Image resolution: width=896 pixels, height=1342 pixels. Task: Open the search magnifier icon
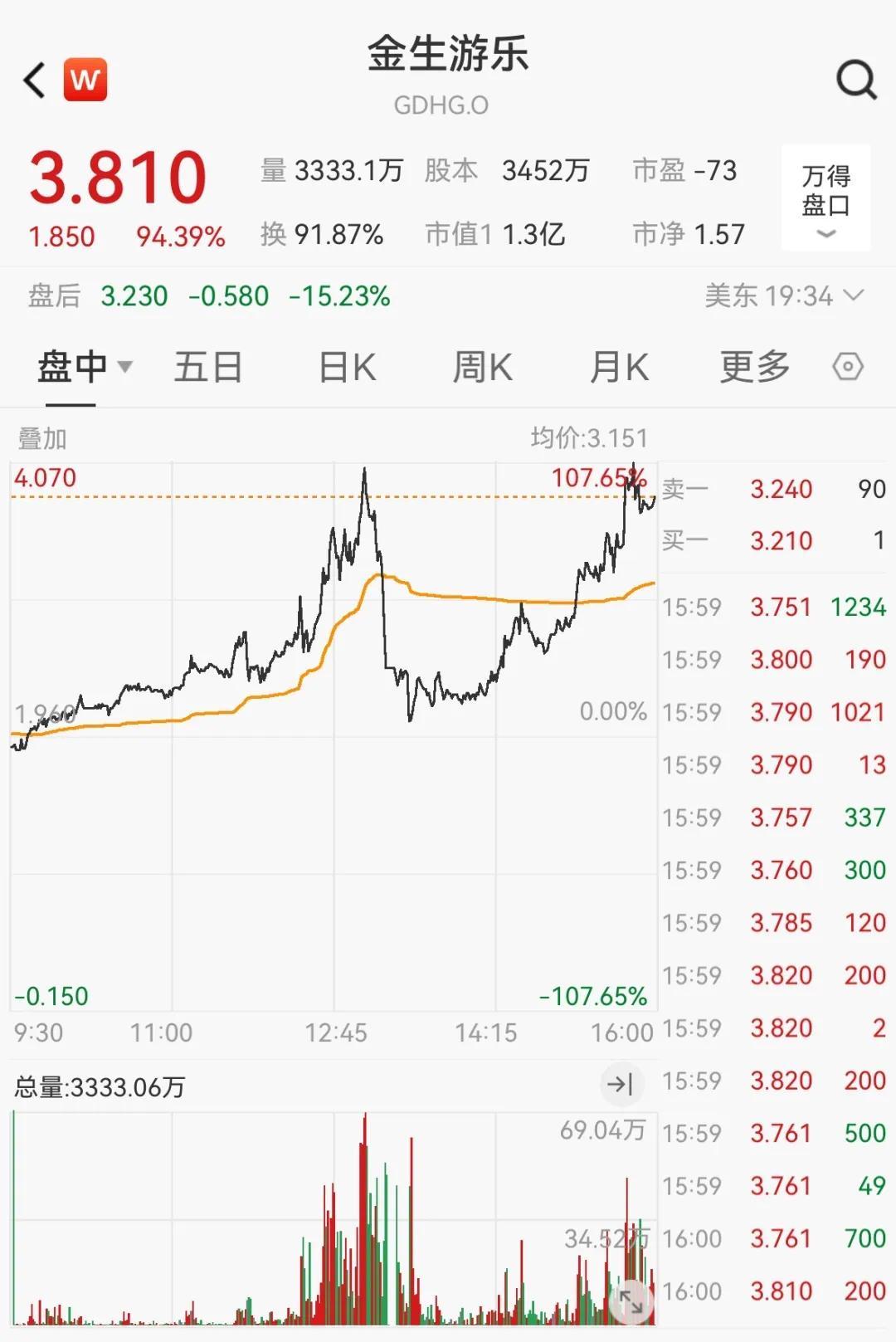tap(855, 81)
